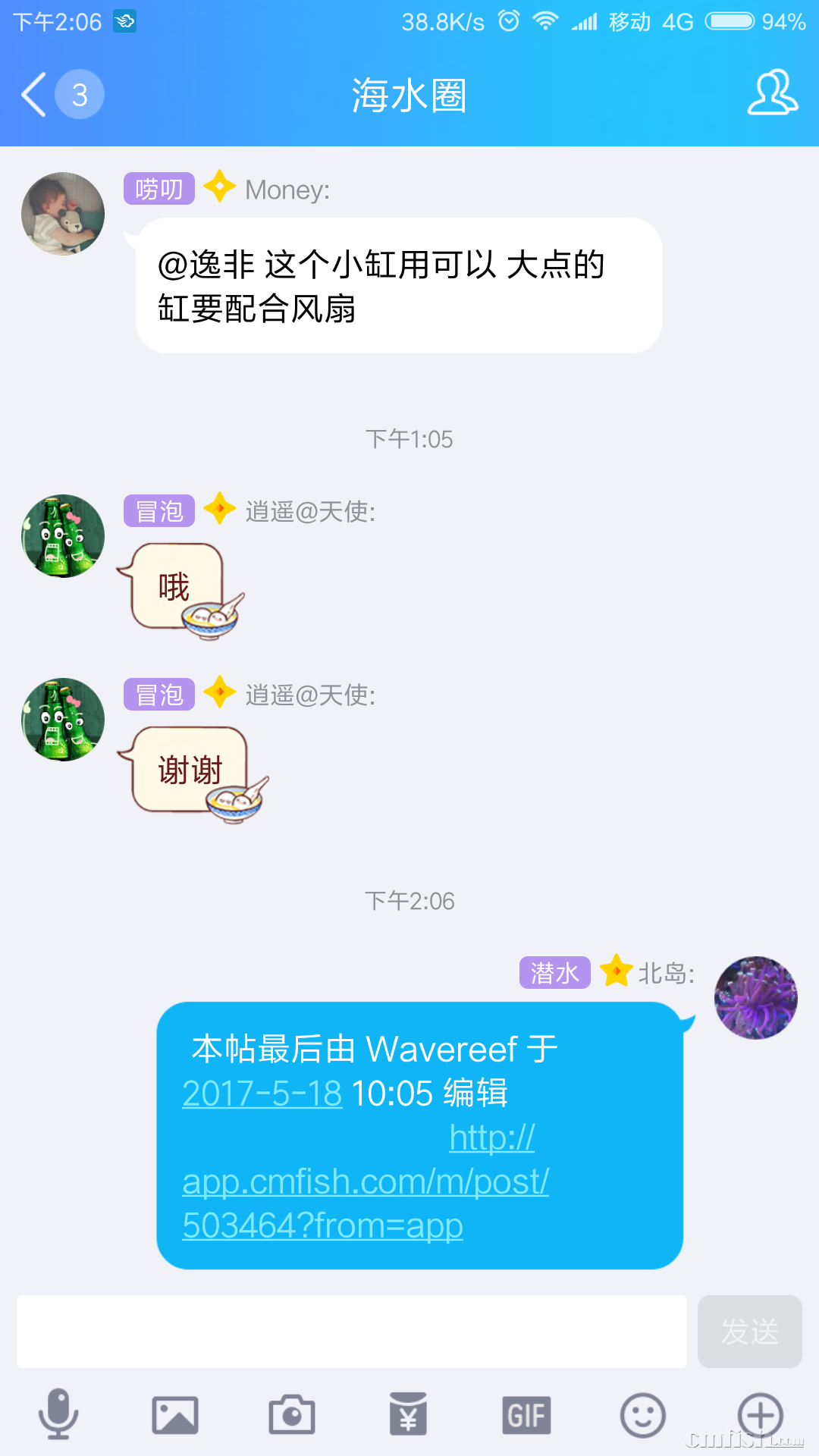The height and width of the screenshot is (1456, 819).
Task: Open the app.cmfish.com post link
Action: (366, 1182)
